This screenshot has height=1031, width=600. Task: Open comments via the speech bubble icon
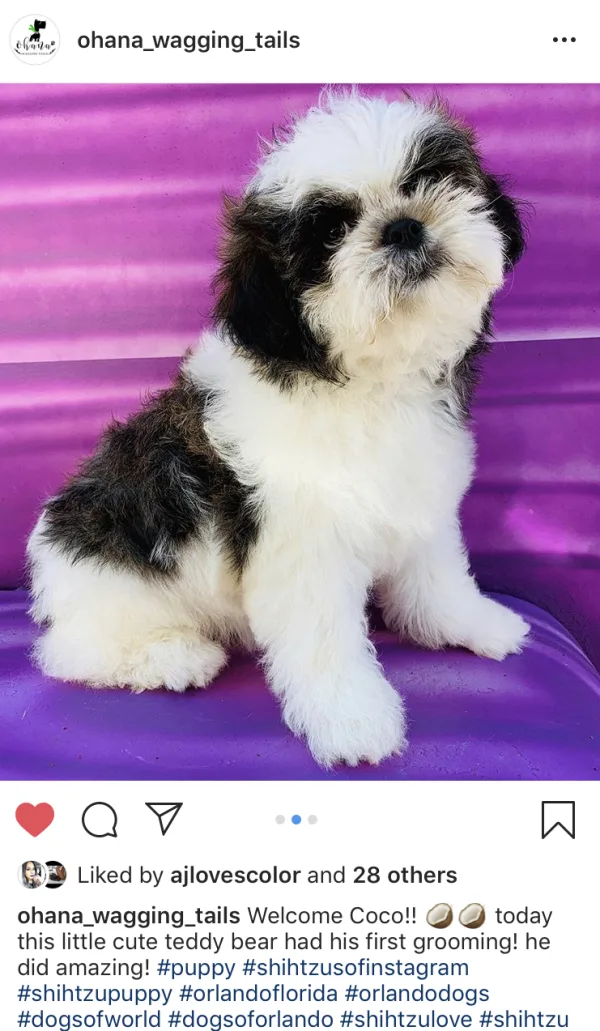coord(99,820)
